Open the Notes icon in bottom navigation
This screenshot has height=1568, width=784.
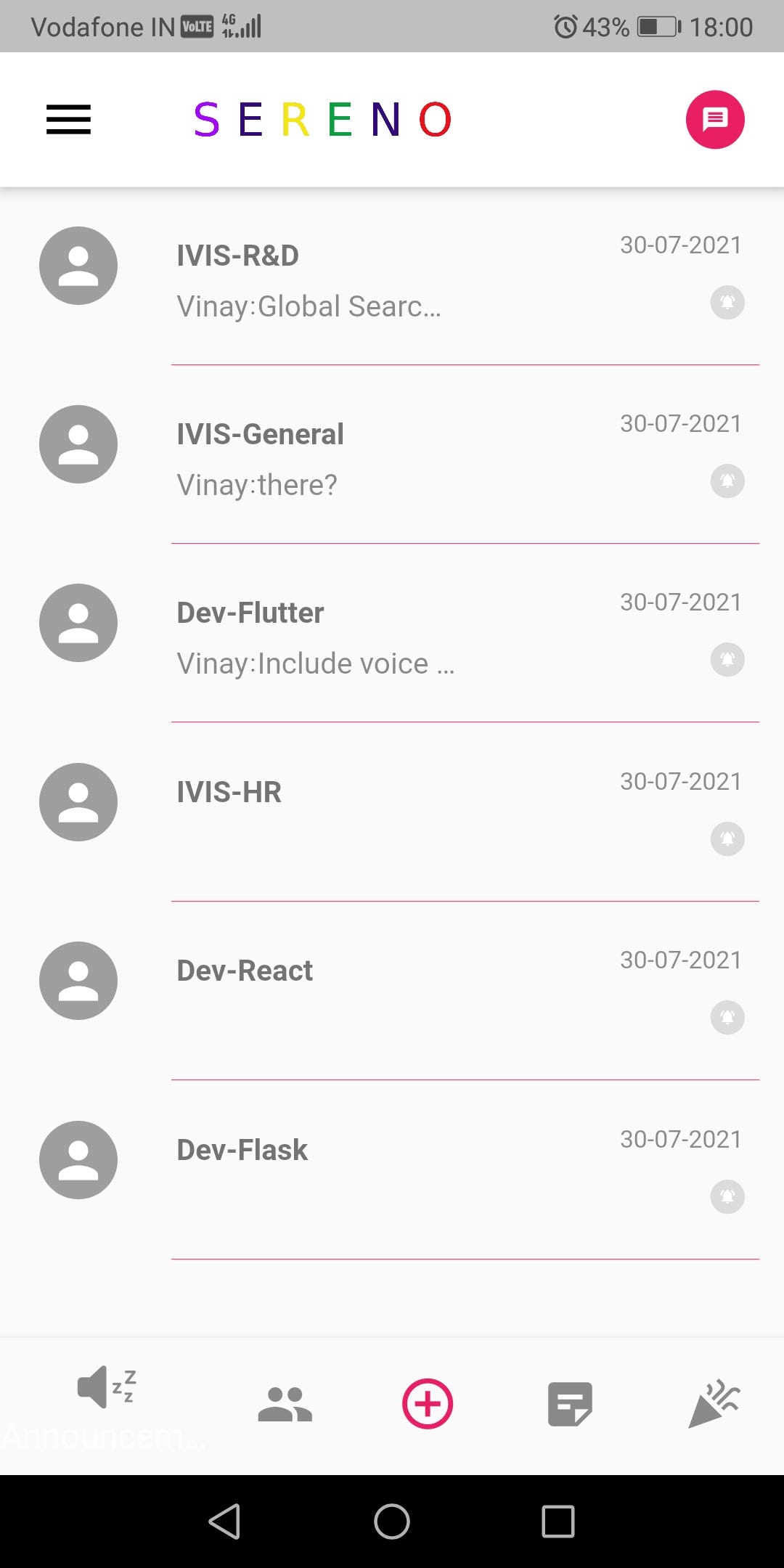569,1402
